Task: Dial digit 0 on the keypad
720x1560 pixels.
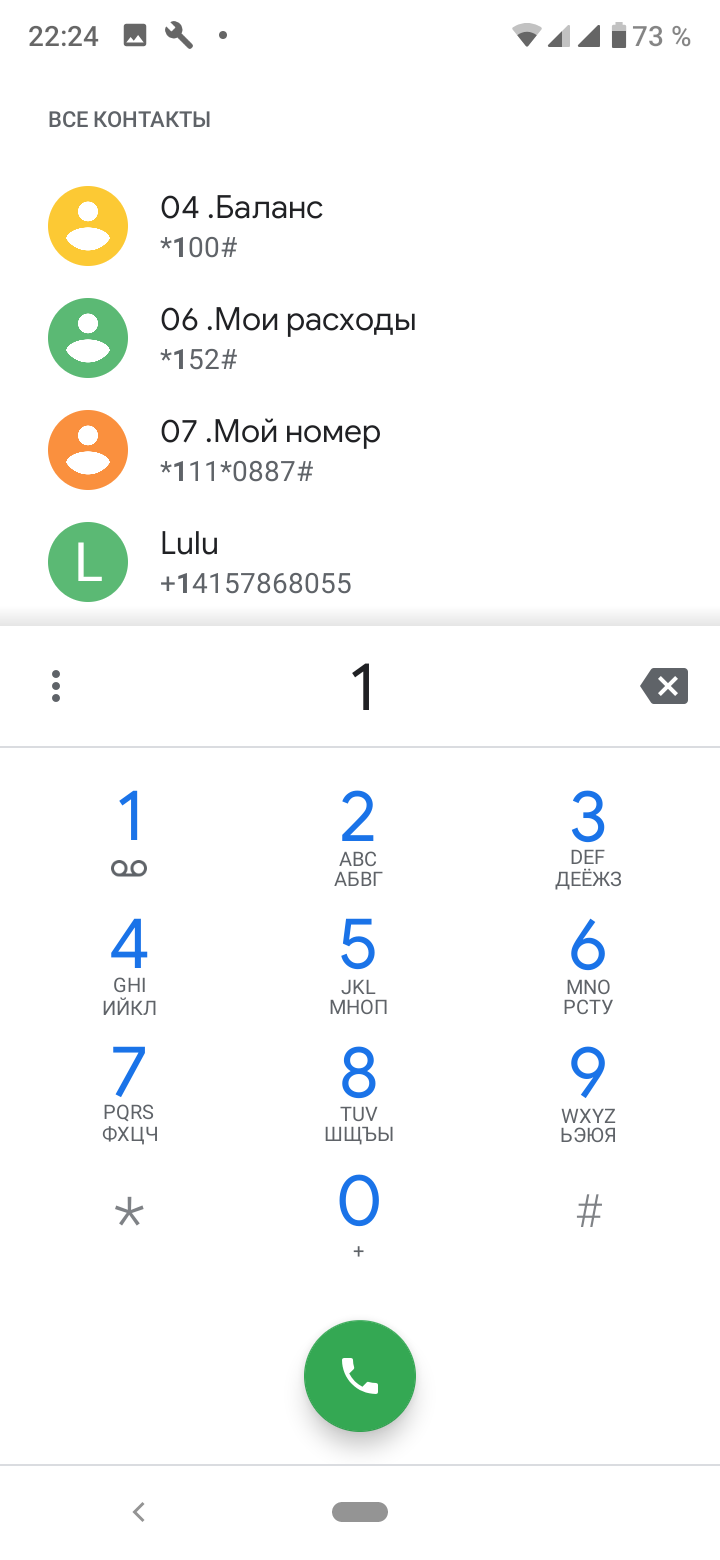Action: click(x=358, y=1214)
